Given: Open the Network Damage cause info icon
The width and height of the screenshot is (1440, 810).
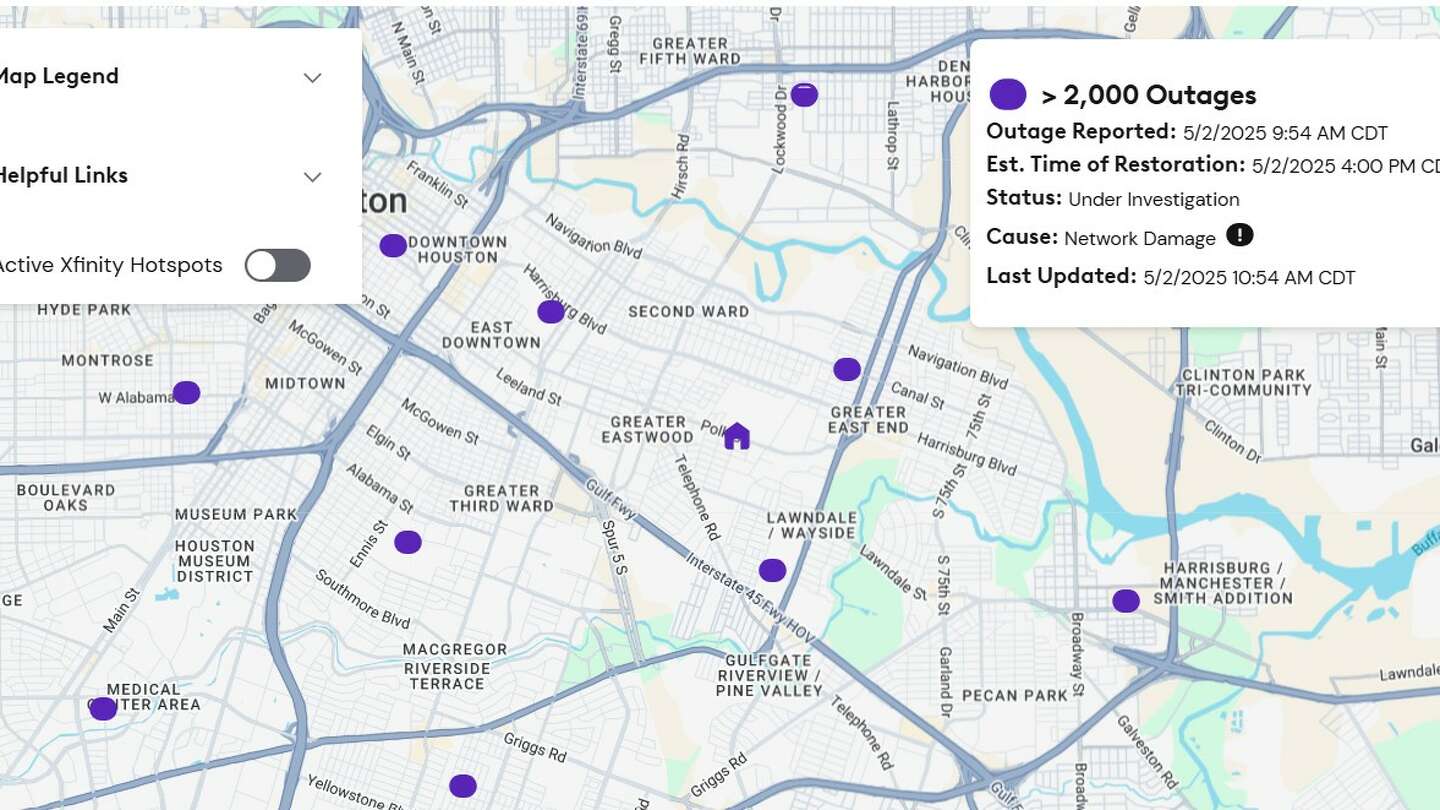Looking at the screenshot, I should pyautogui.click(x=1239, y=235).
